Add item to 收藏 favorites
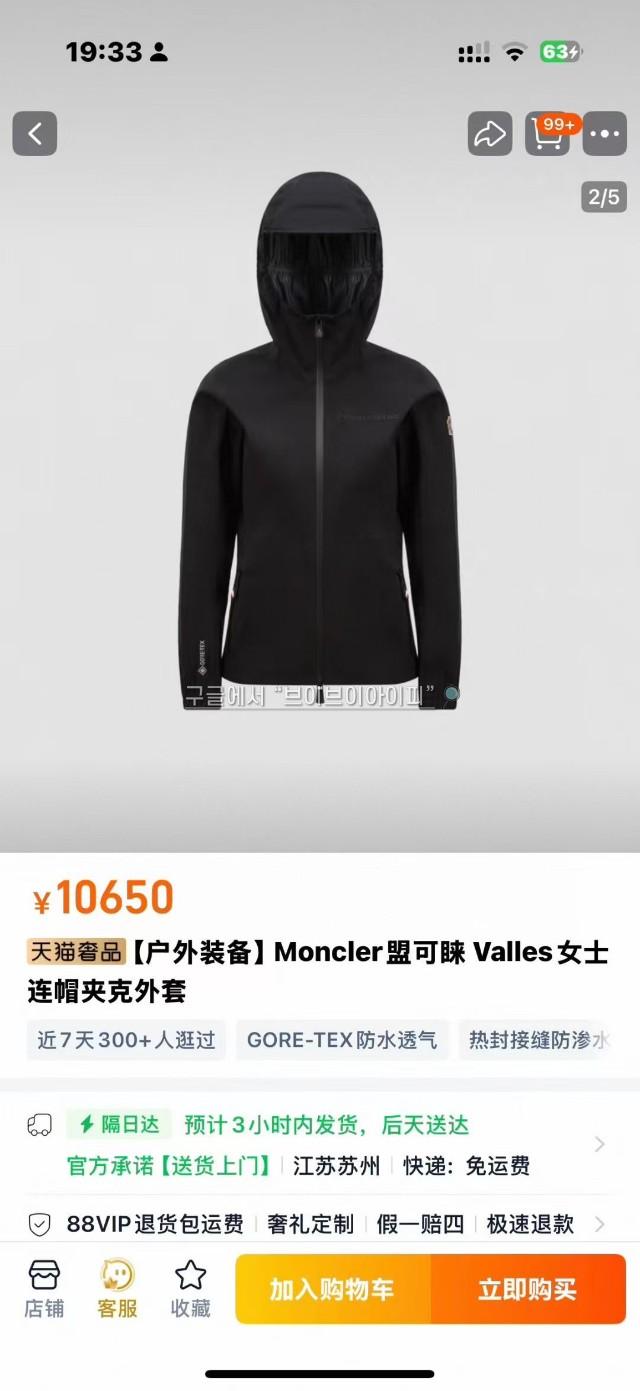Viewport: 640px width, 1391px height. [190, 1289]
